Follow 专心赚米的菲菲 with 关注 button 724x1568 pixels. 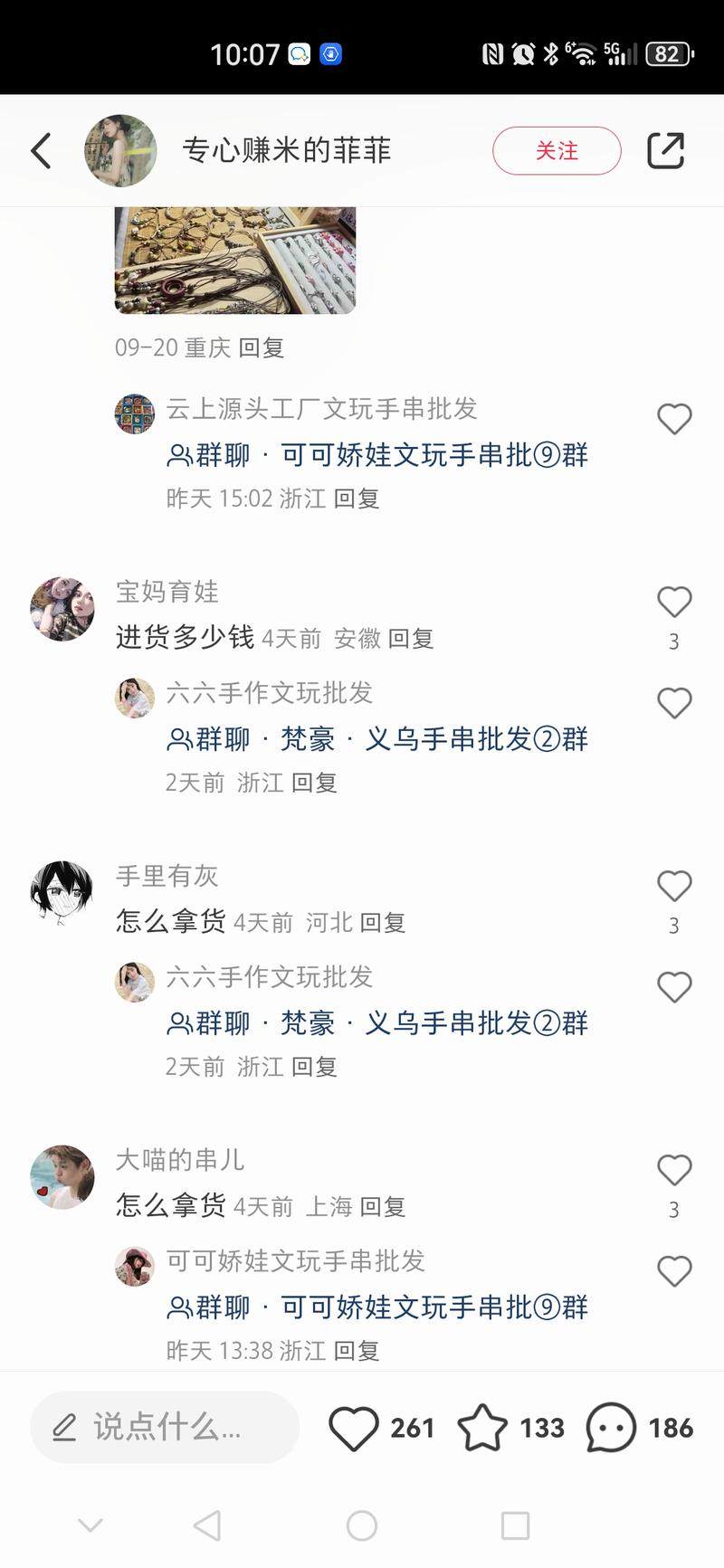coord(557,150)
